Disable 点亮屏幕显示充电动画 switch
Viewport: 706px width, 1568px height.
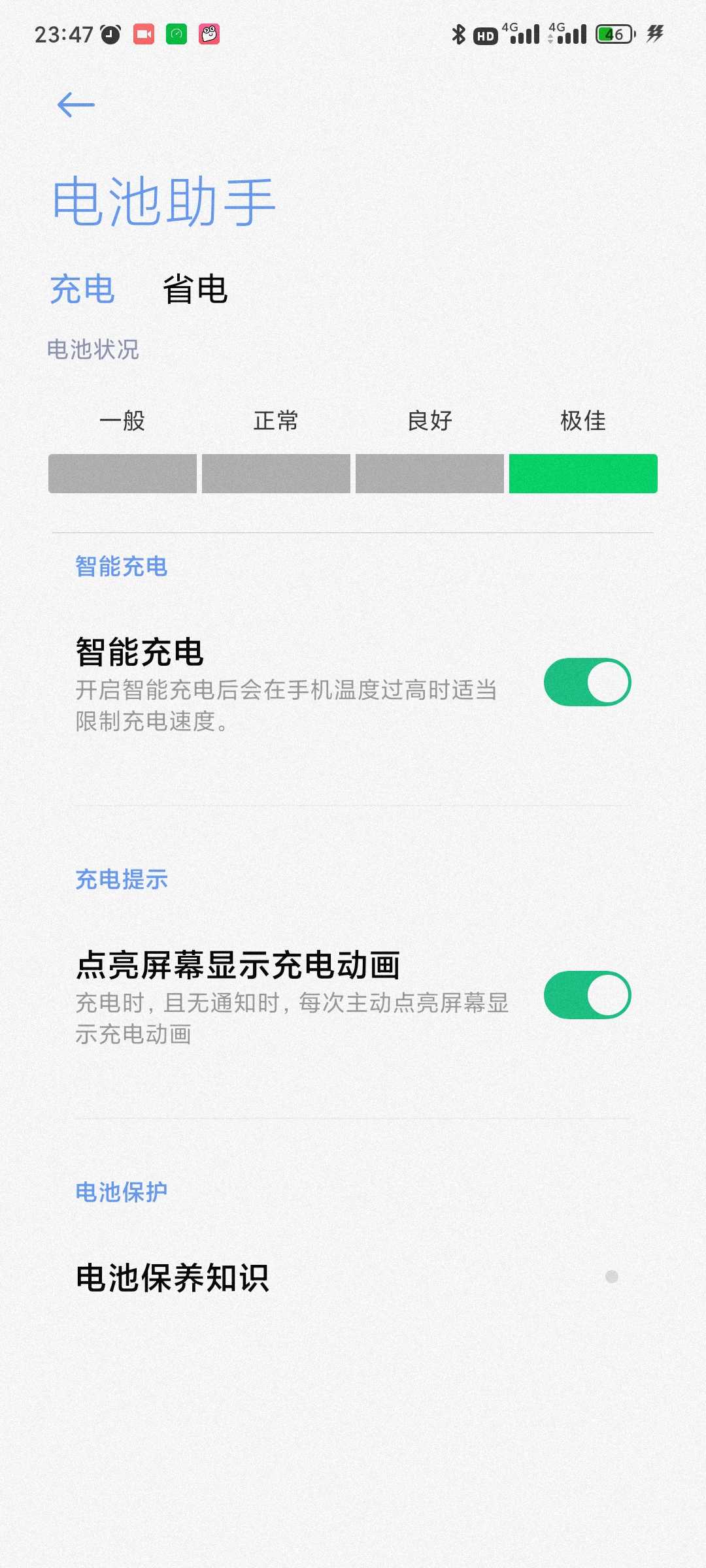coord(587,995)
